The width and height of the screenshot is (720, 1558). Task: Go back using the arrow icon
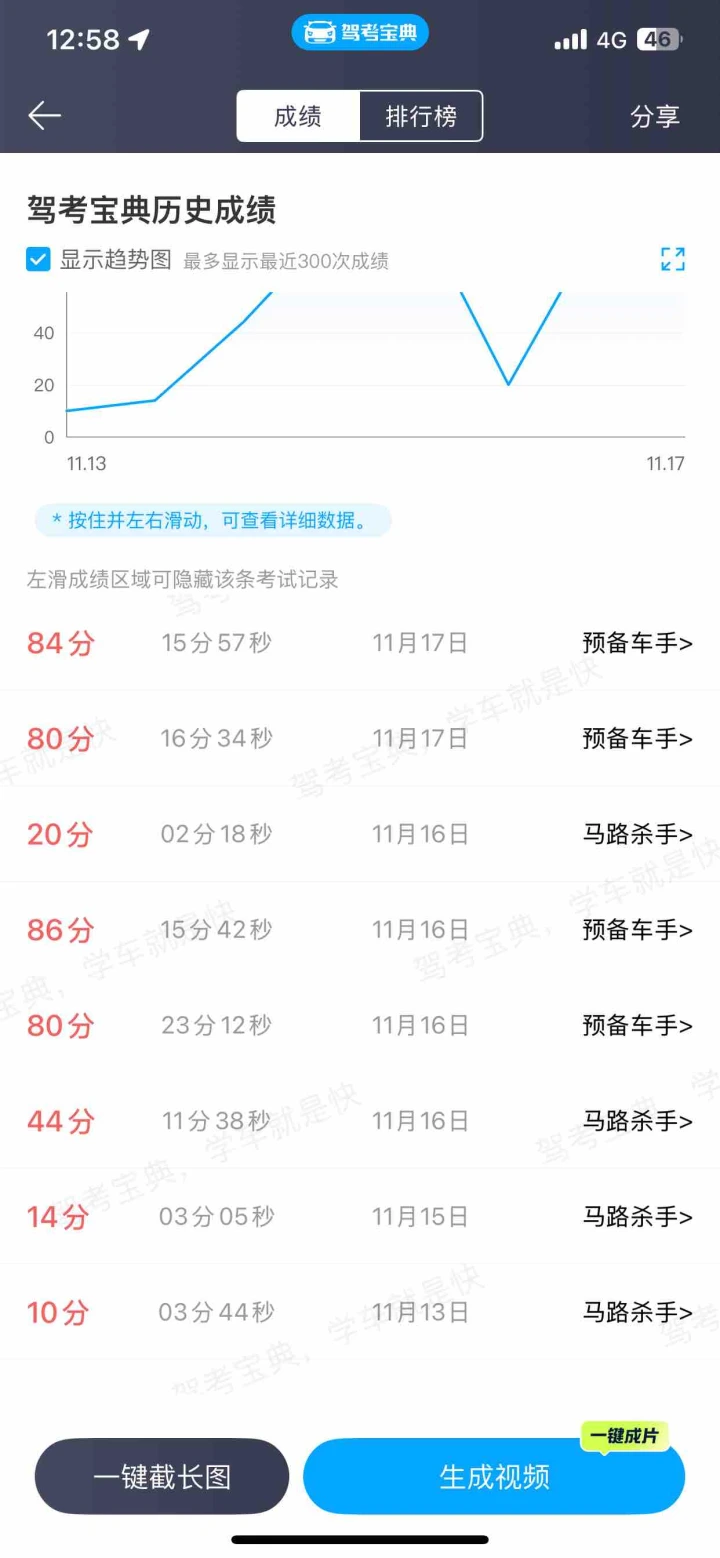44,116
